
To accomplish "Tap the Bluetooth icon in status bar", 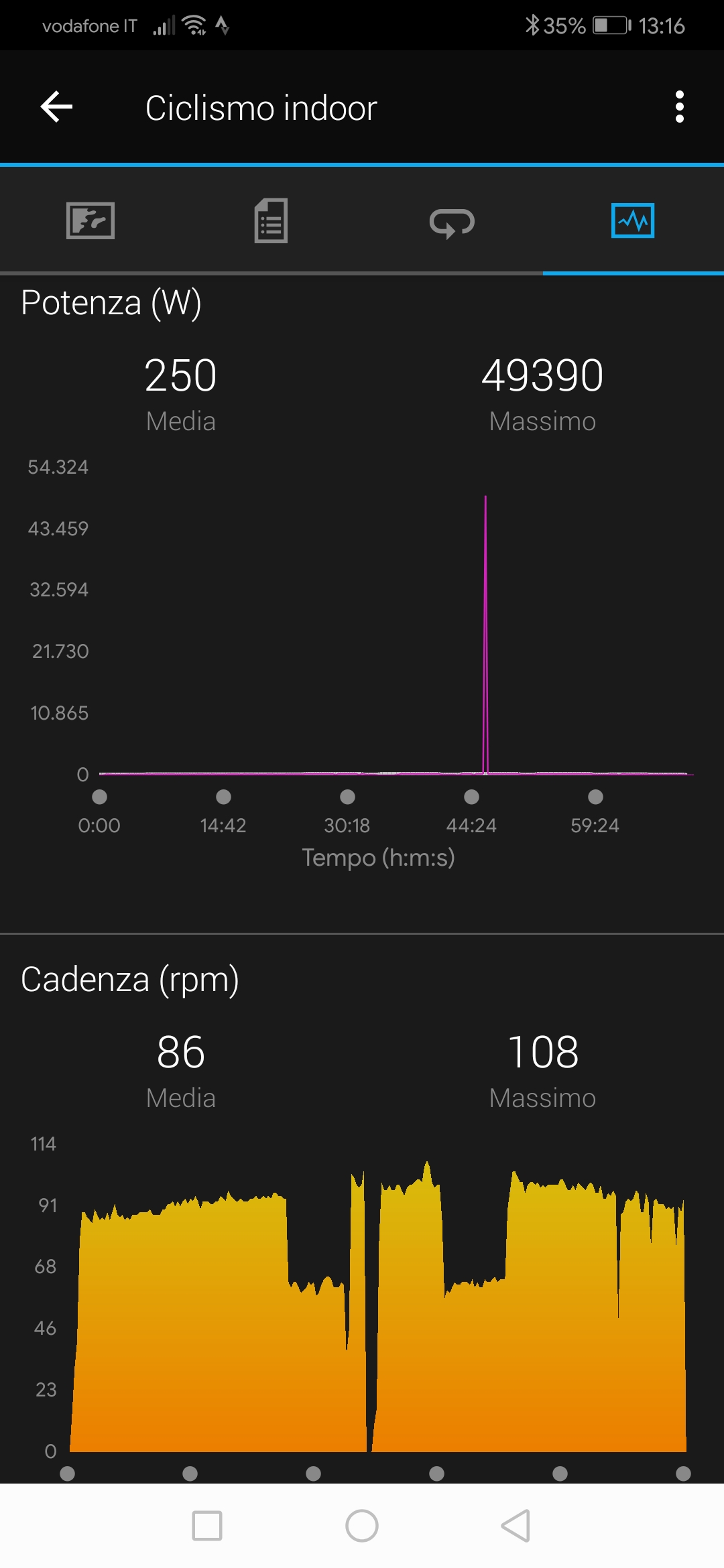I will [x=533, y=25].
